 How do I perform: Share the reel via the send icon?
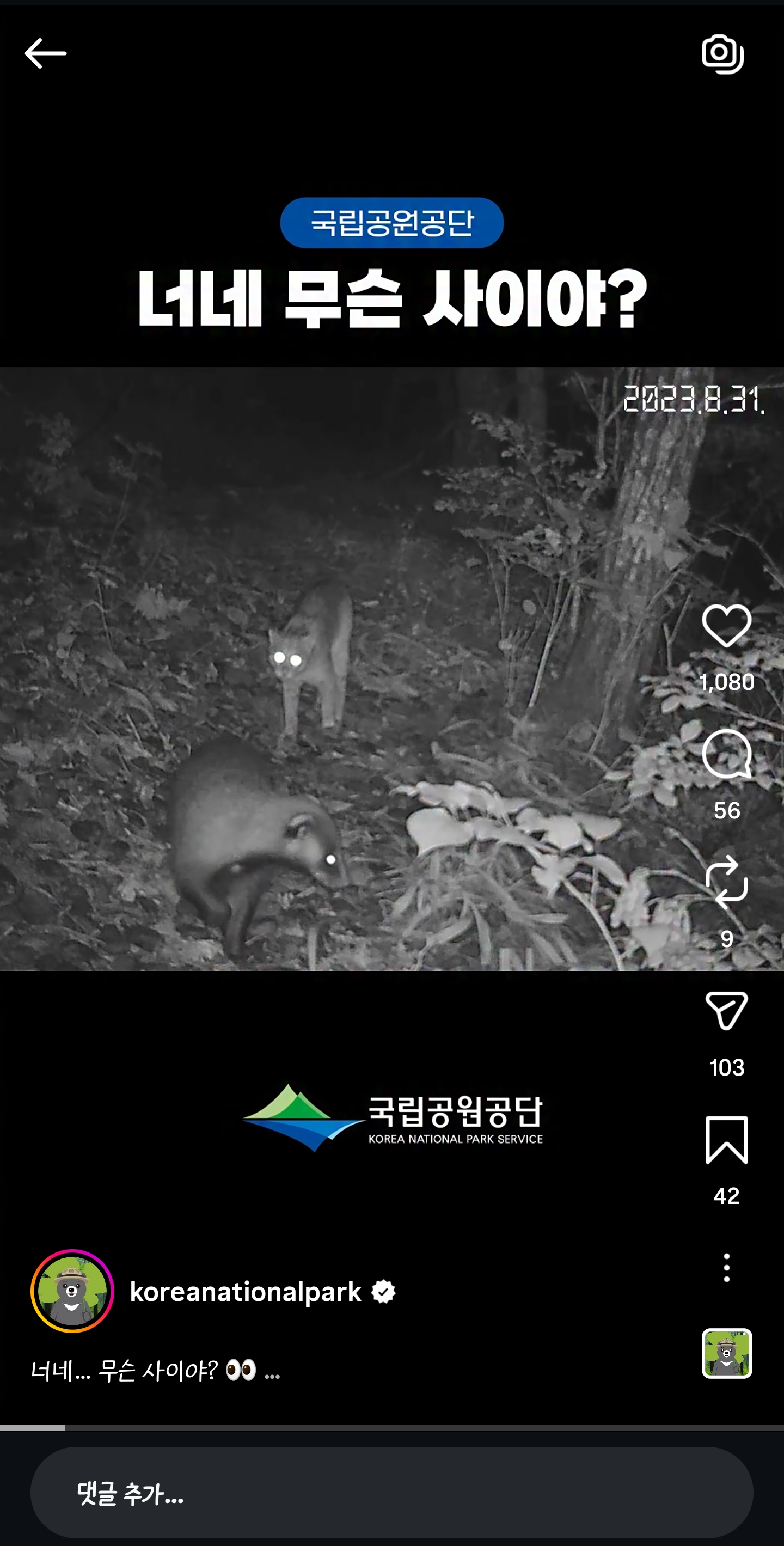tap(726, 1011)
